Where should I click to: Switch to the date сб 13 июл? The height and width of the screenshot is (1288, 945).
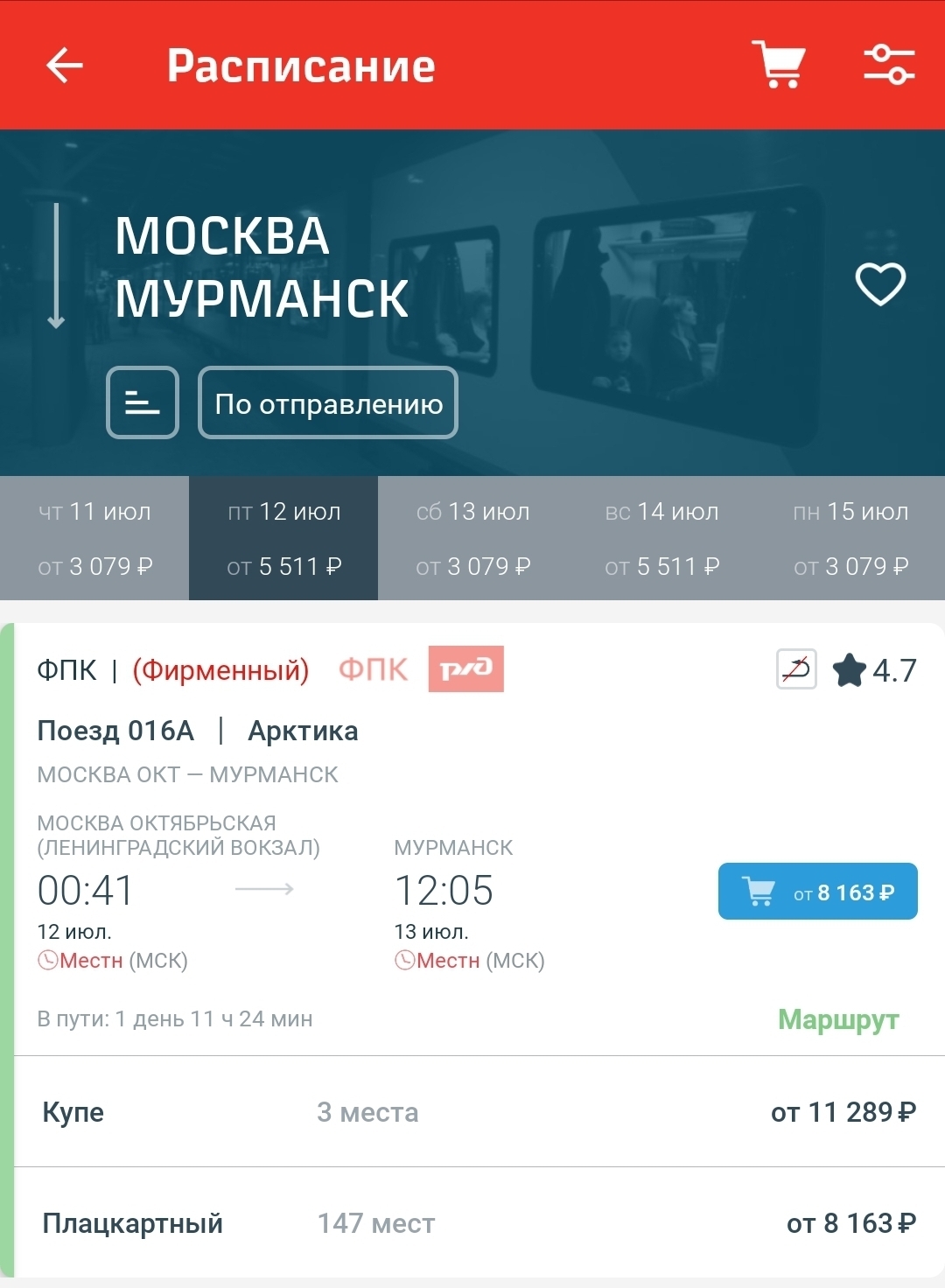pyautogui.click(x=472, y=538)
